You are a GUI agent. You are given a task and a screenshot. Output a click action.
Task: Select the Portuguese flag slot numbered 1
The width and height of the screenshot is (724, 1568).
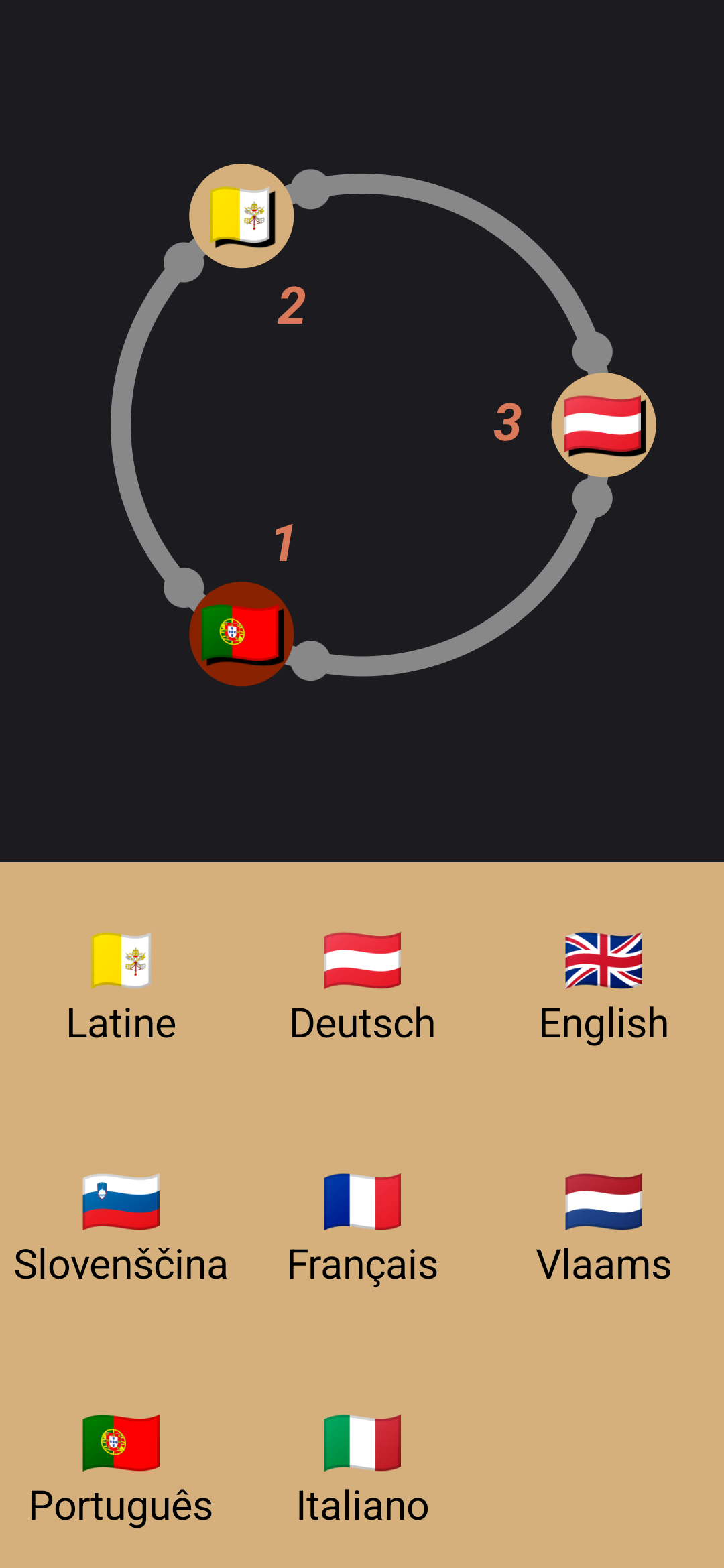(241, 633)
